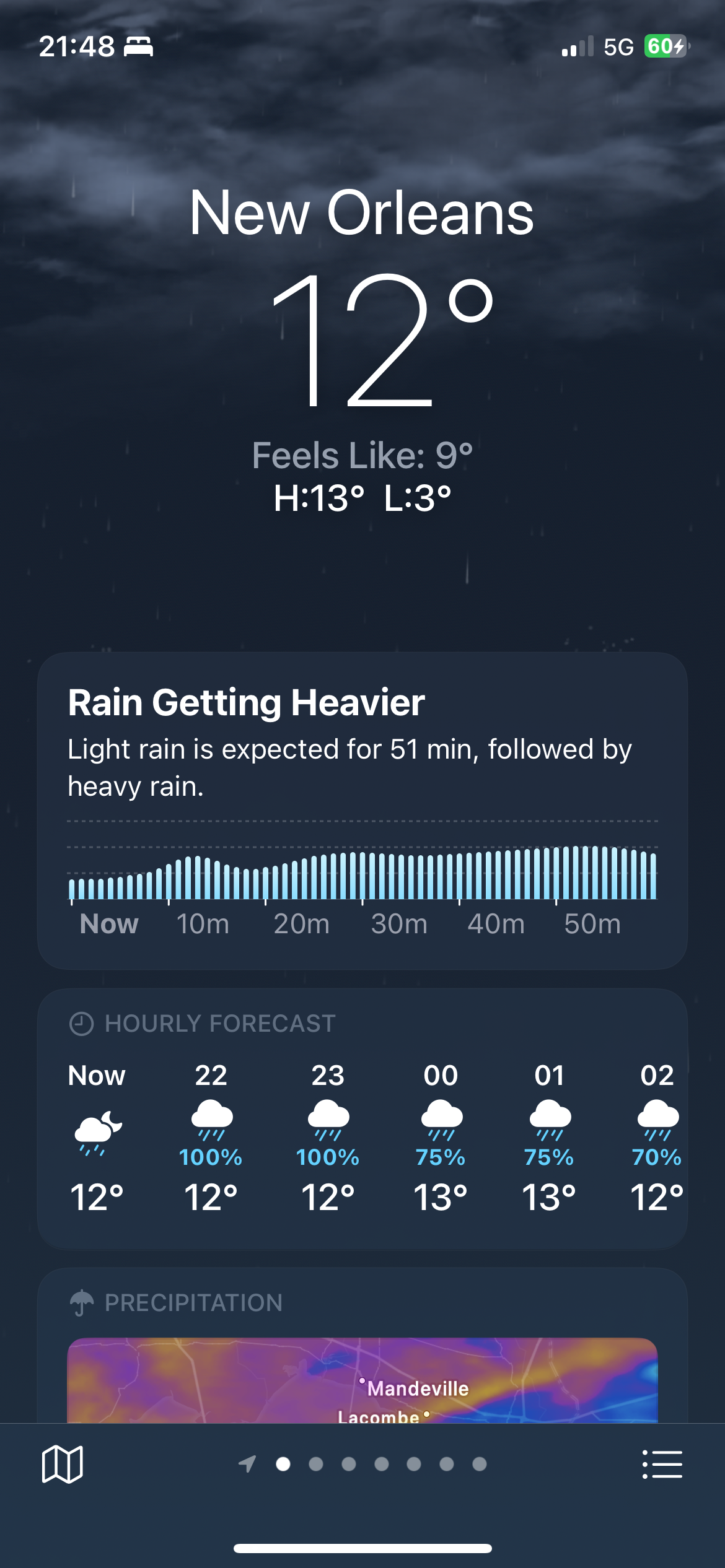Open the Hourly Forecast card
This screenshot has width=725, height=1568.
(x=362, y=1118)
